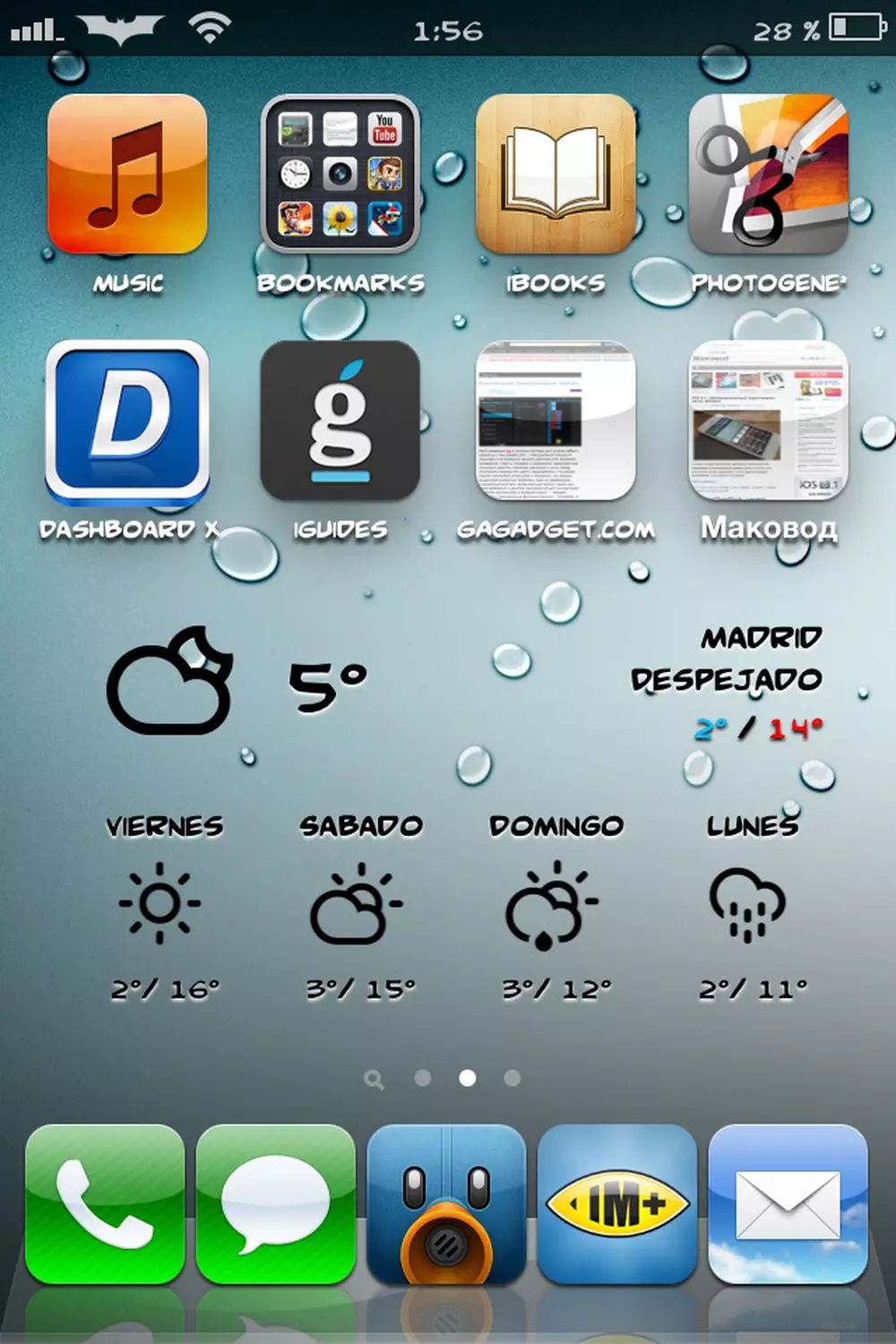Tap the page indicator dots
Screen dimensions: 896x1344
pos(445,1078)
